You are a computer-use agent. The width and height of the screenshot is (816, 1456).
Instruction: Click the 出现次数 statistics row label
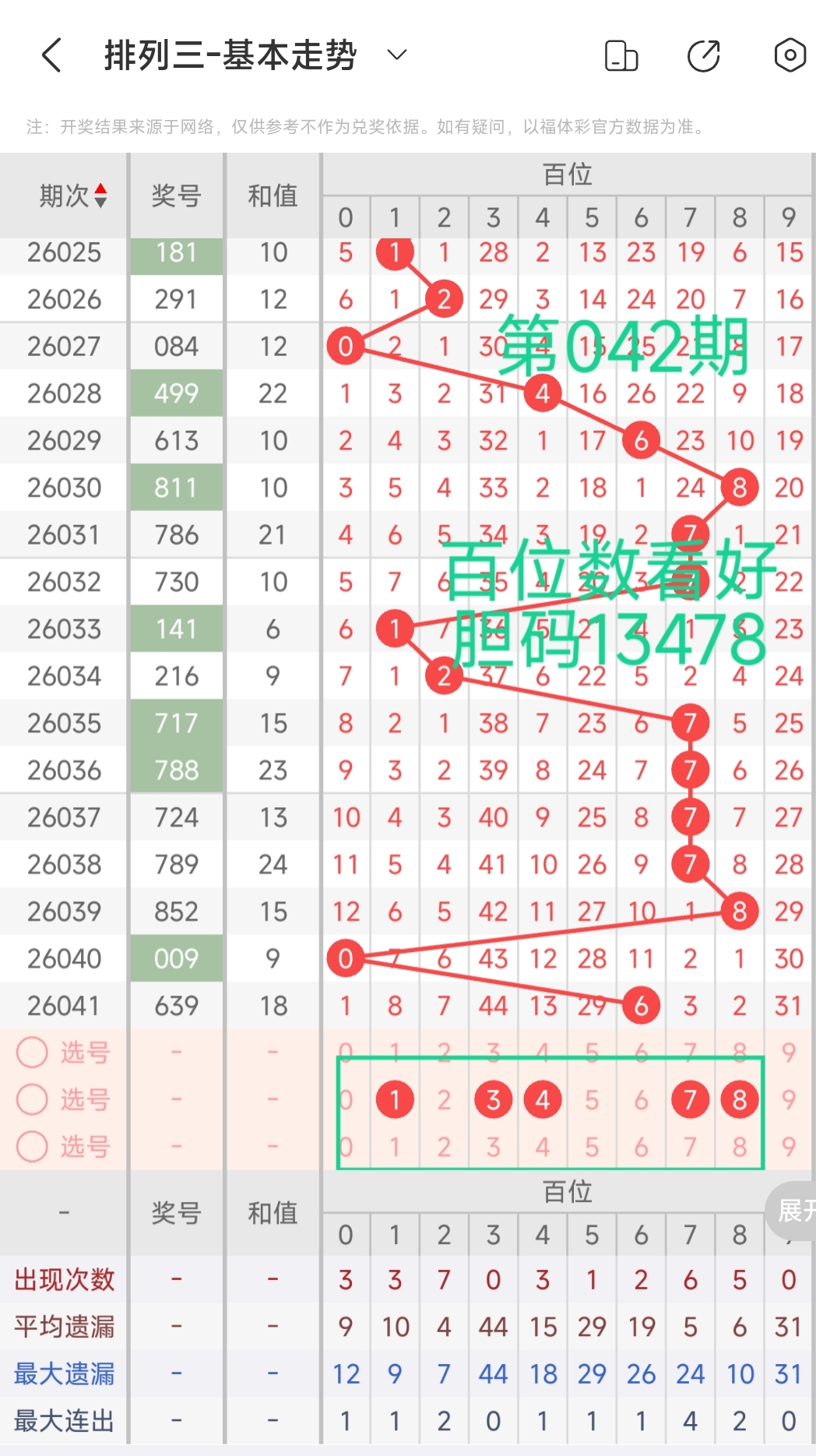tap(65, 1280)
